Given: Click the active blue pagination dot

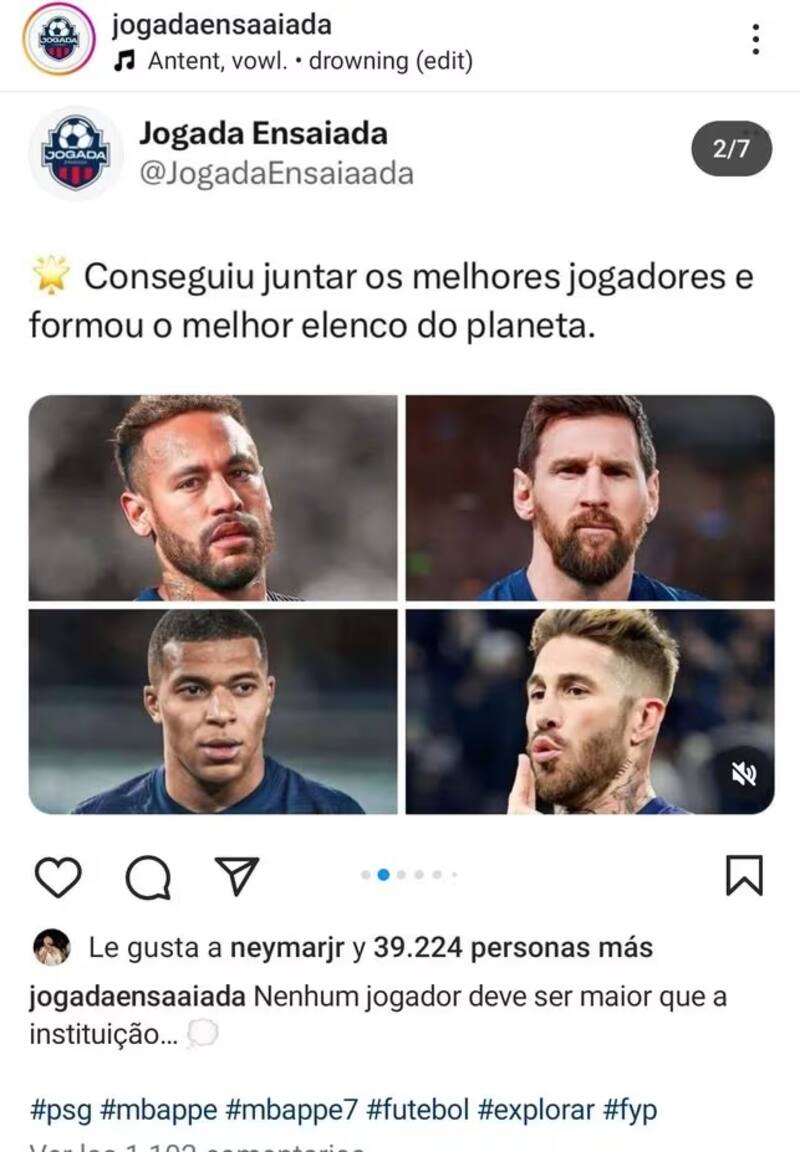Looking at the screenshot, I should coord(381,873).
